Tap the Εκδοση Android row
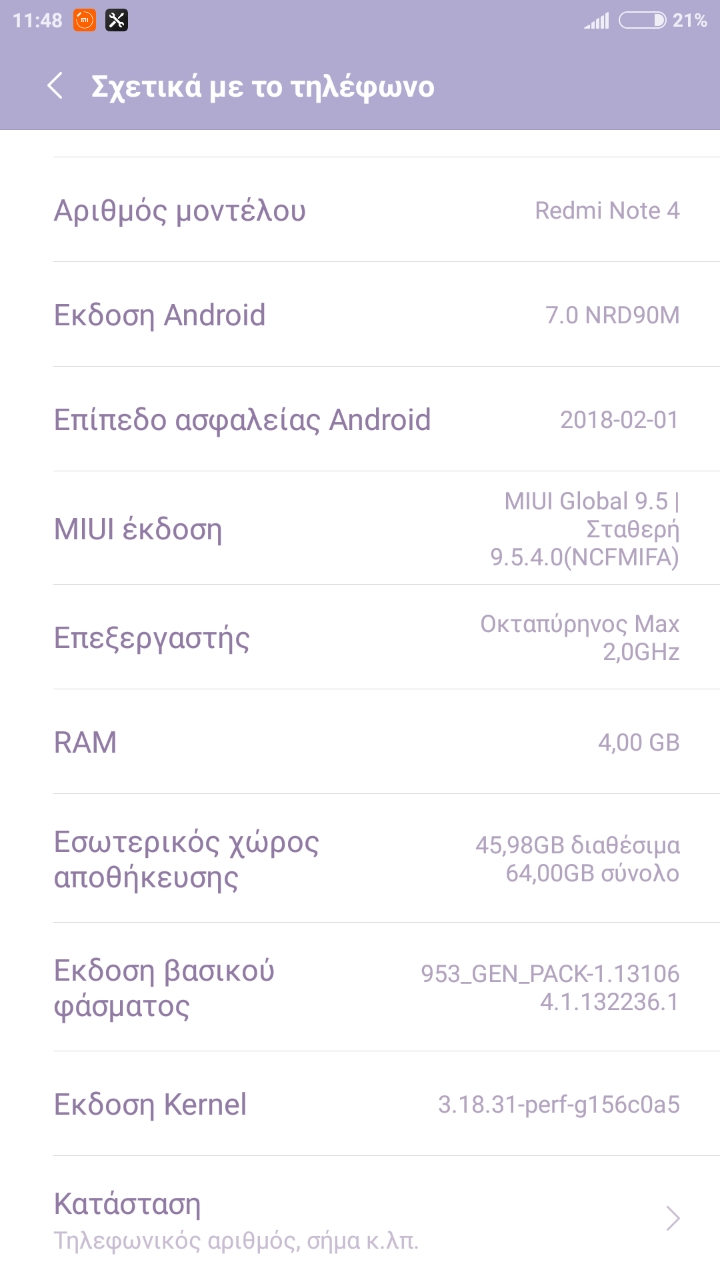 [360, 315]
